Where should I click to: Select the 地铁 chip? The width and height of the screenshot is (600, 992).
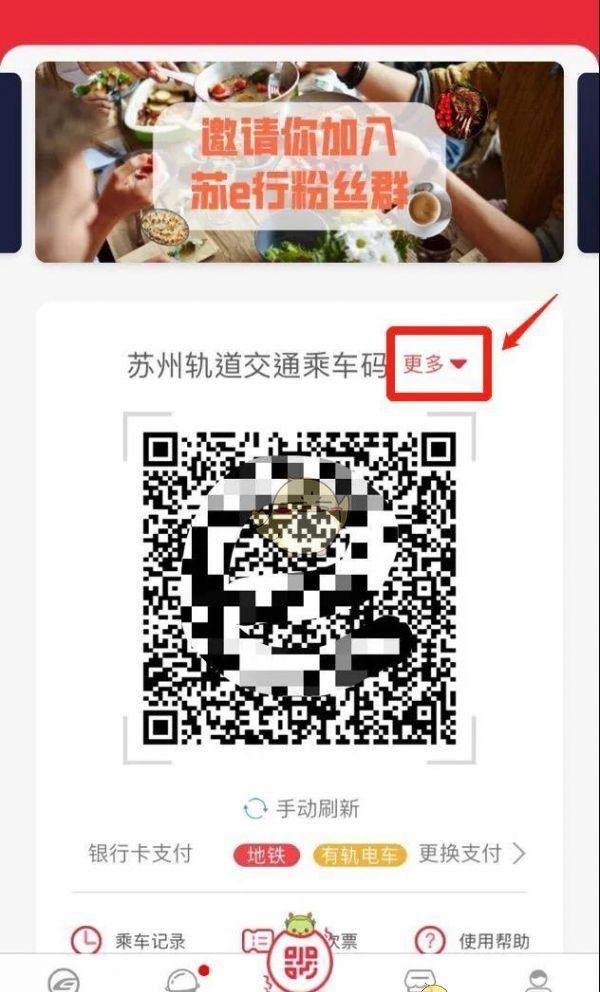point(267,855)
